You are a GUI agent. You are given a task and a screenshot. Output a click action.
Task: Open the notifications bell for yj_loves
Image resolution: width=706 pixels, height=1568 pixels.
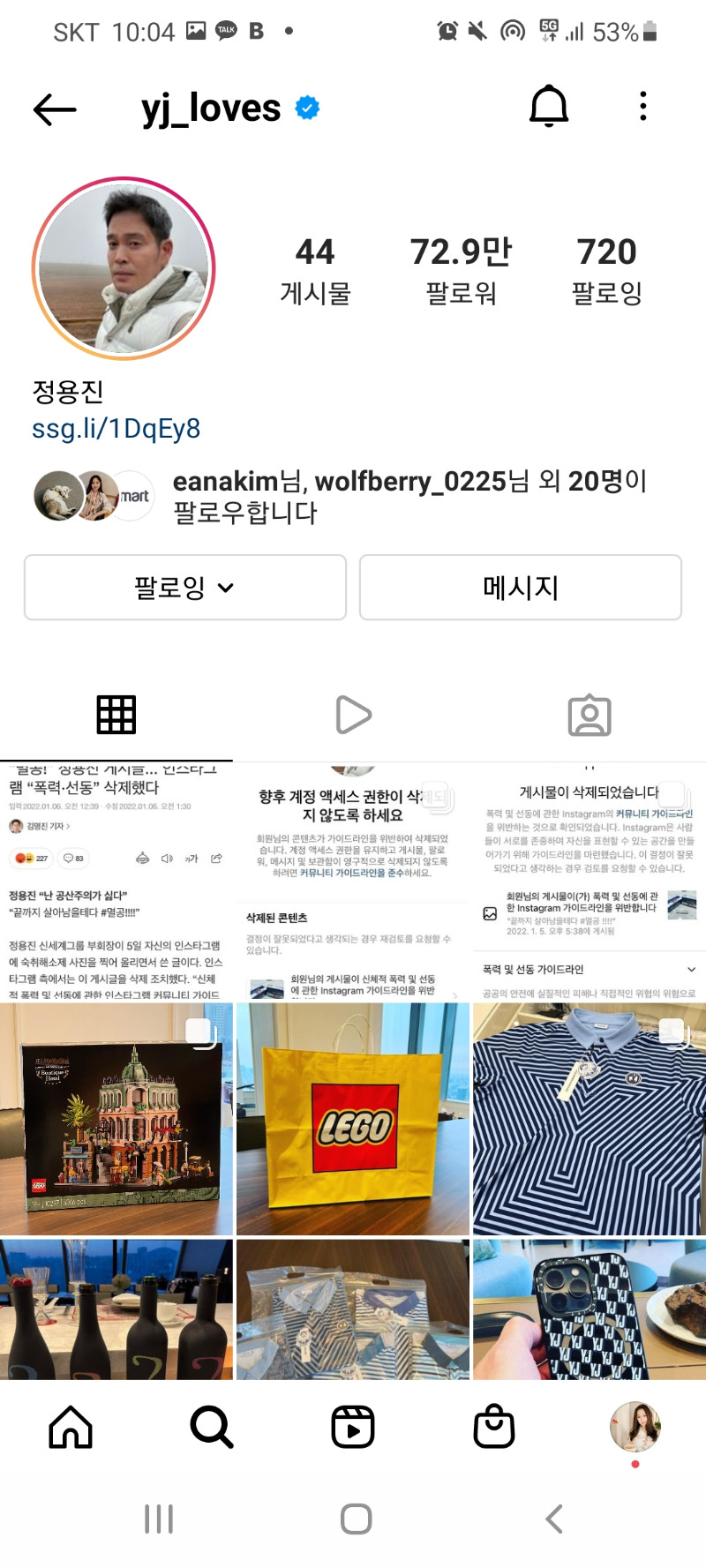pyautogui.click(x=548, y=107)
